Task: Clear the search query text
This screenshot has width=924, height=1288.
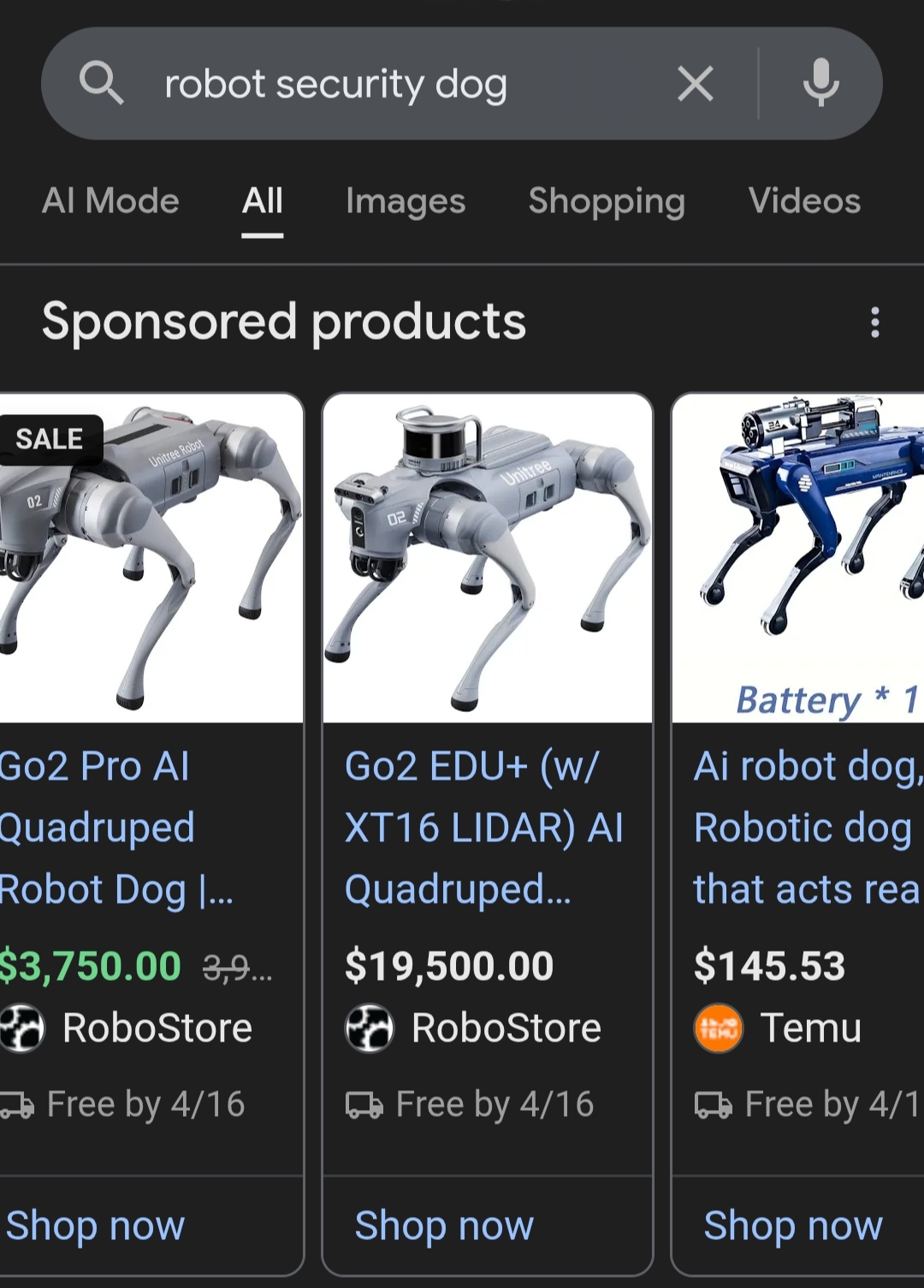Action: click(695, 84)
